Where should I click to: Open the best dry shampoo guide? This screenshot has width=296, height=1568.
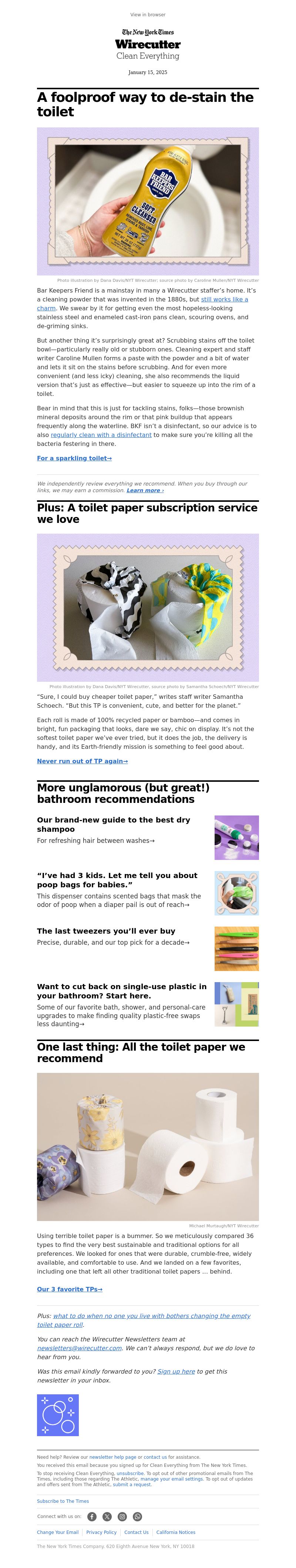coord(113,825)
